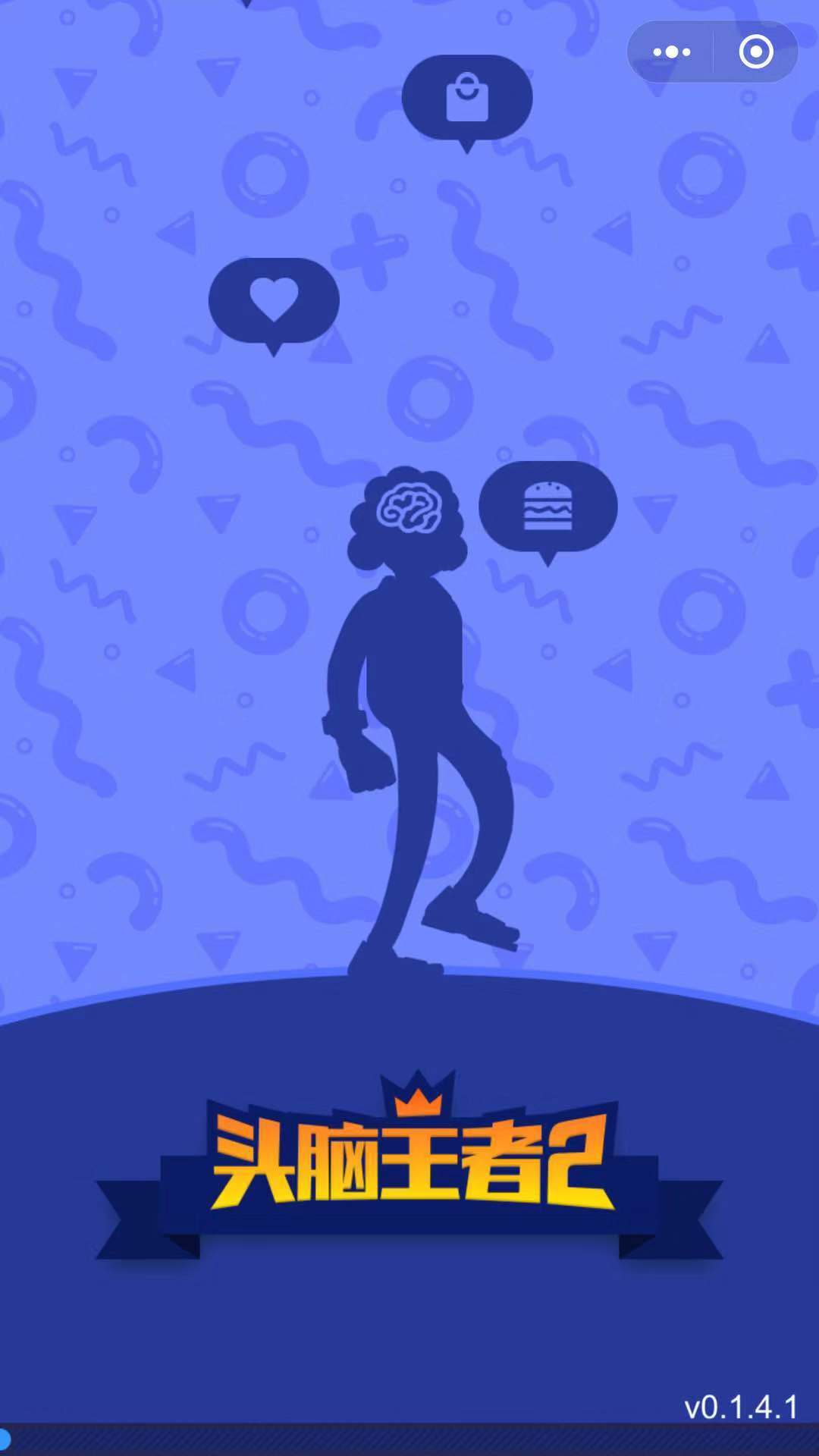Open the mini program more options menu
Image resolution: width=819 pixels, height=1456 pixels.
[671, 52]
